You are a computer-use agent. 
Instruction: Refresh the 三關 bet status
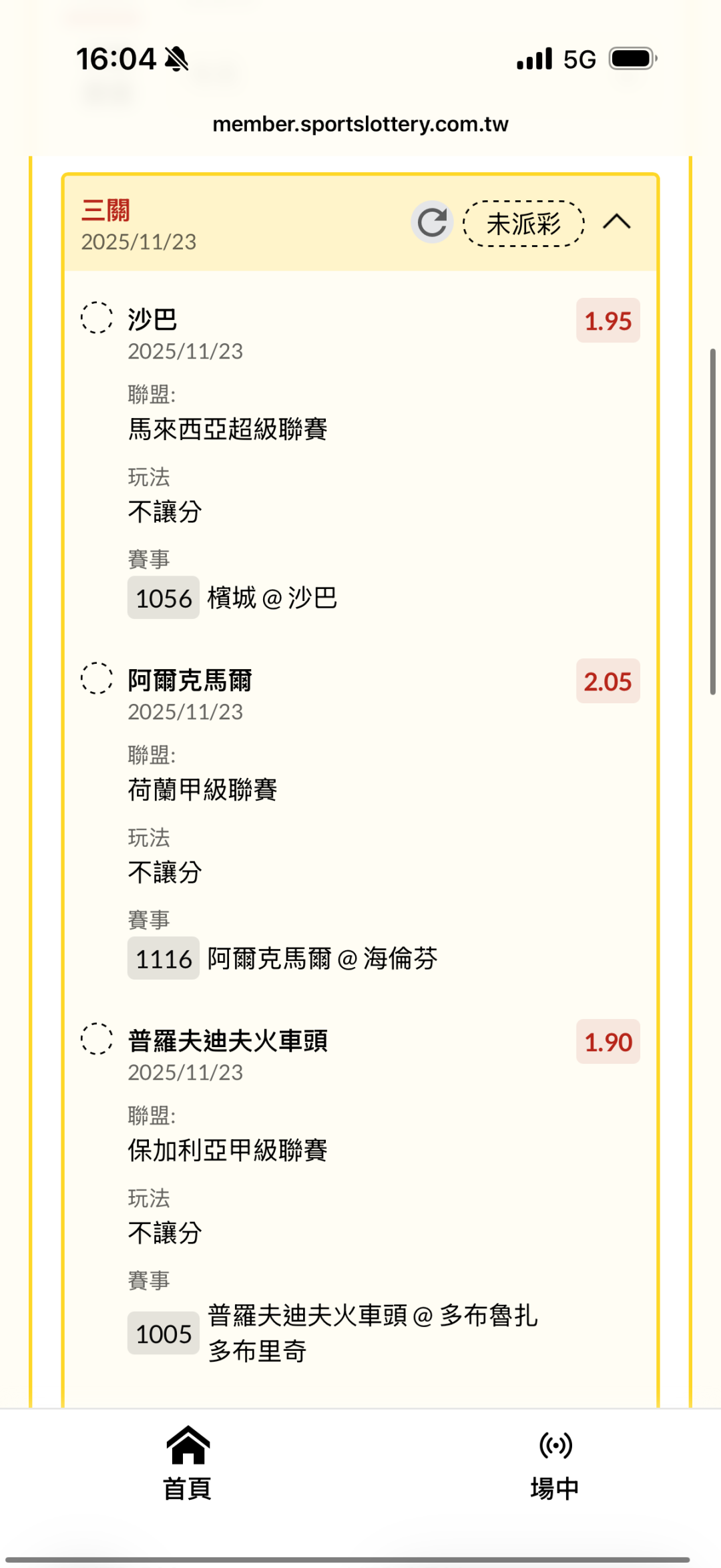coord(432,222)
